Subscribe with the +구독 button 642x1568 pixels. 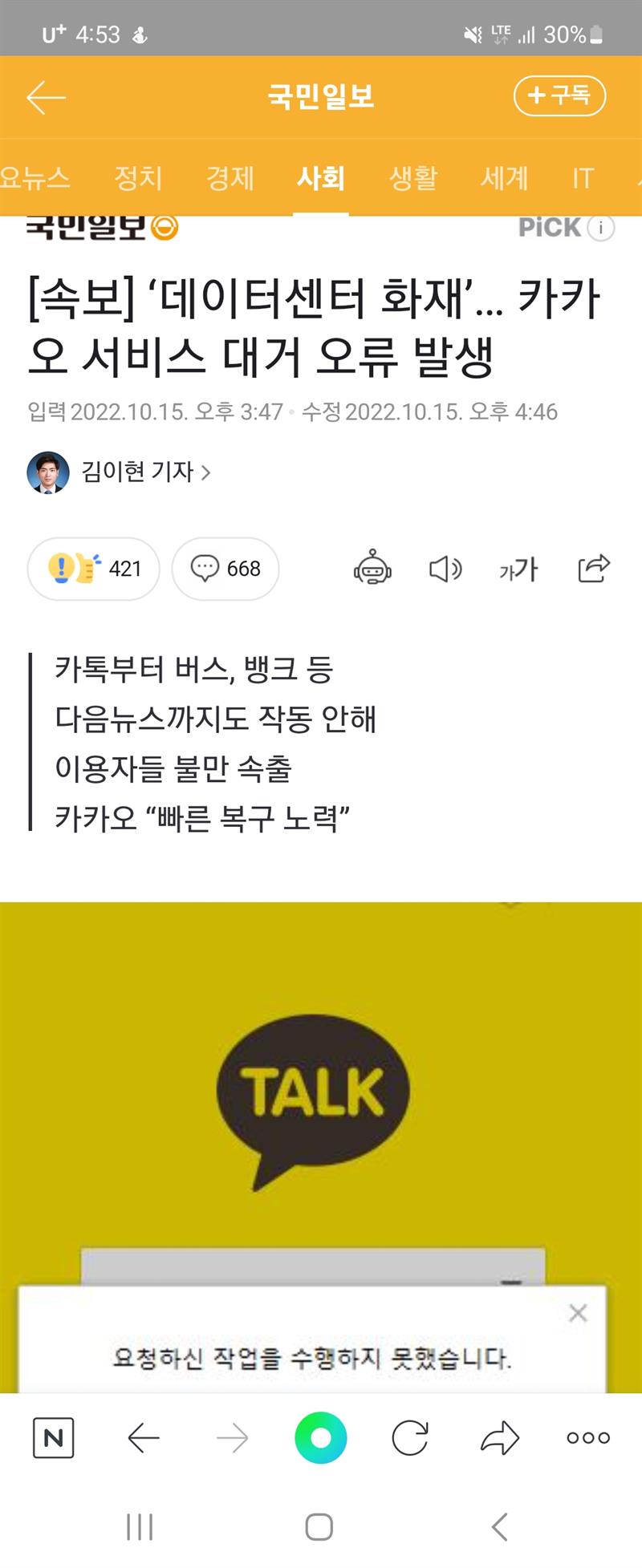coord(559,96)
